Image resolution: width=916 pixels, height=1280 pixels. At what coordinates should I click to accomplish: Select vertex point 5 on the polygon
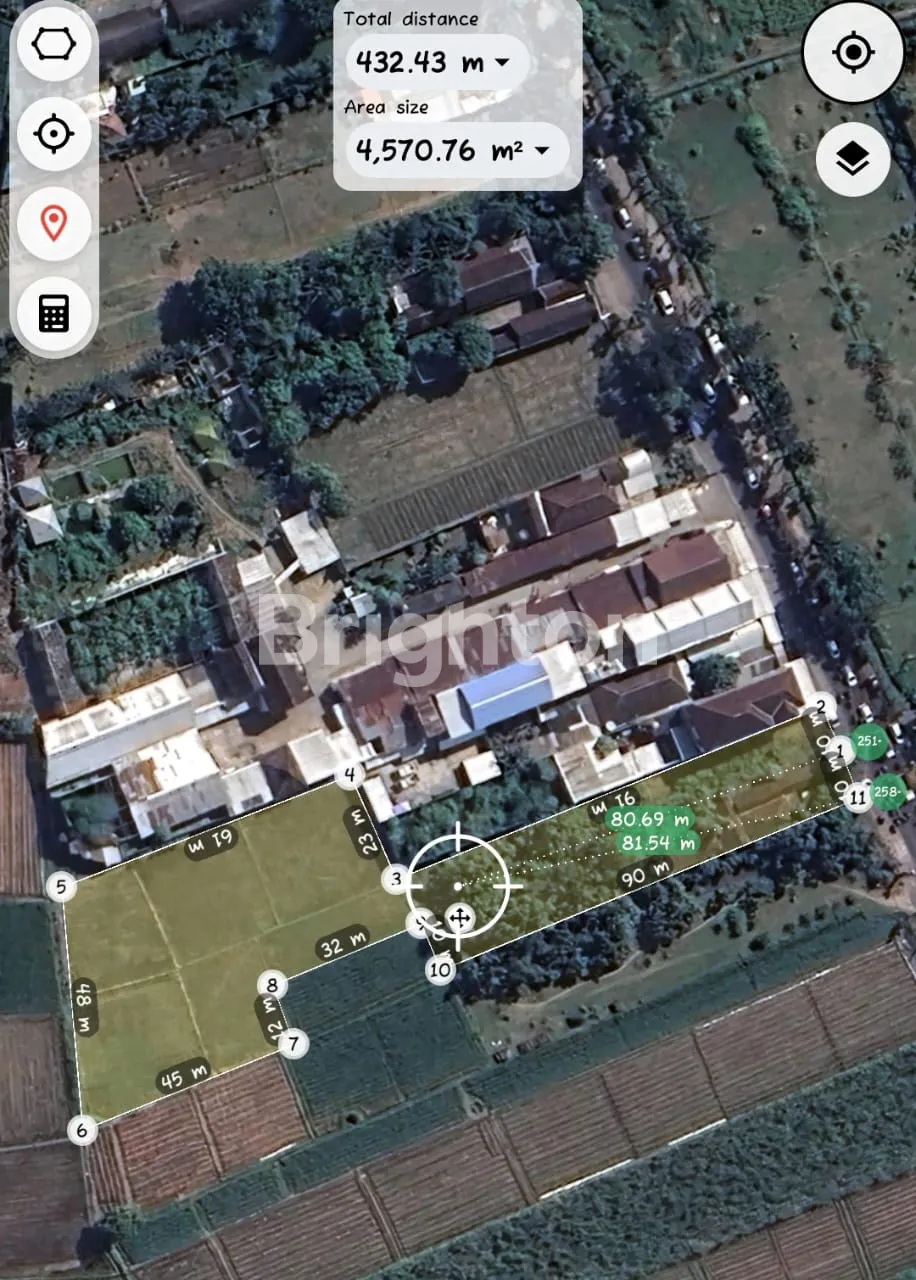(62, 886)
